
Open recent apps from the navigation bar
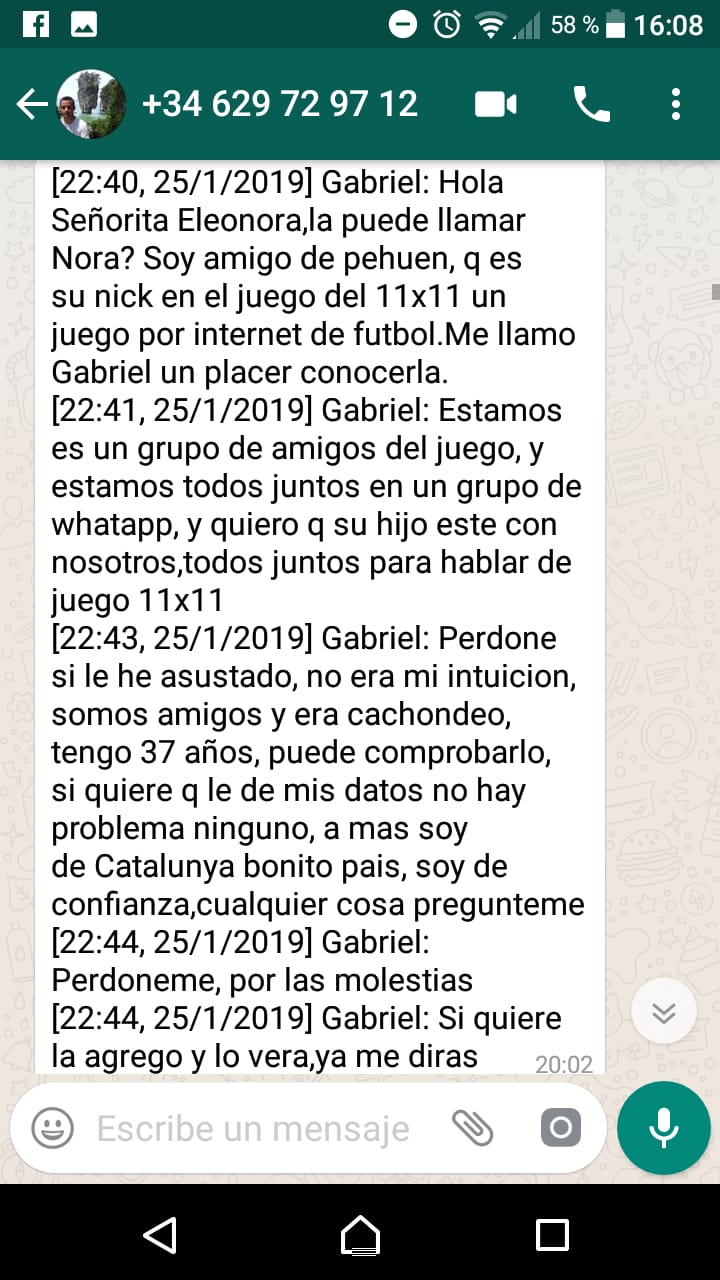(x=552, y=1235)
